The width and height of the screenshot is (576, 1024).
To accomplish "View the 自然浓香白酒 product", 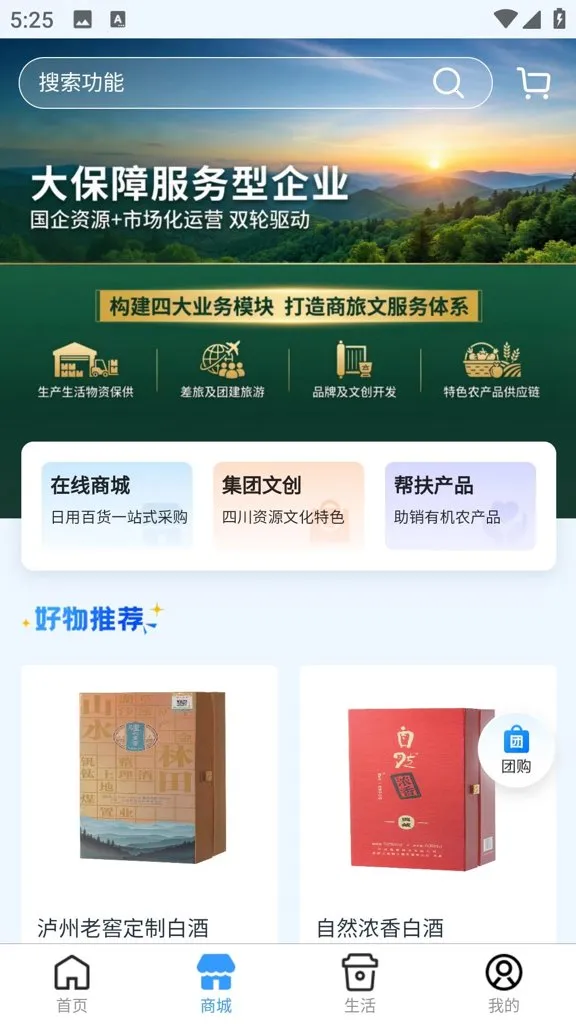I will (428, 804).
